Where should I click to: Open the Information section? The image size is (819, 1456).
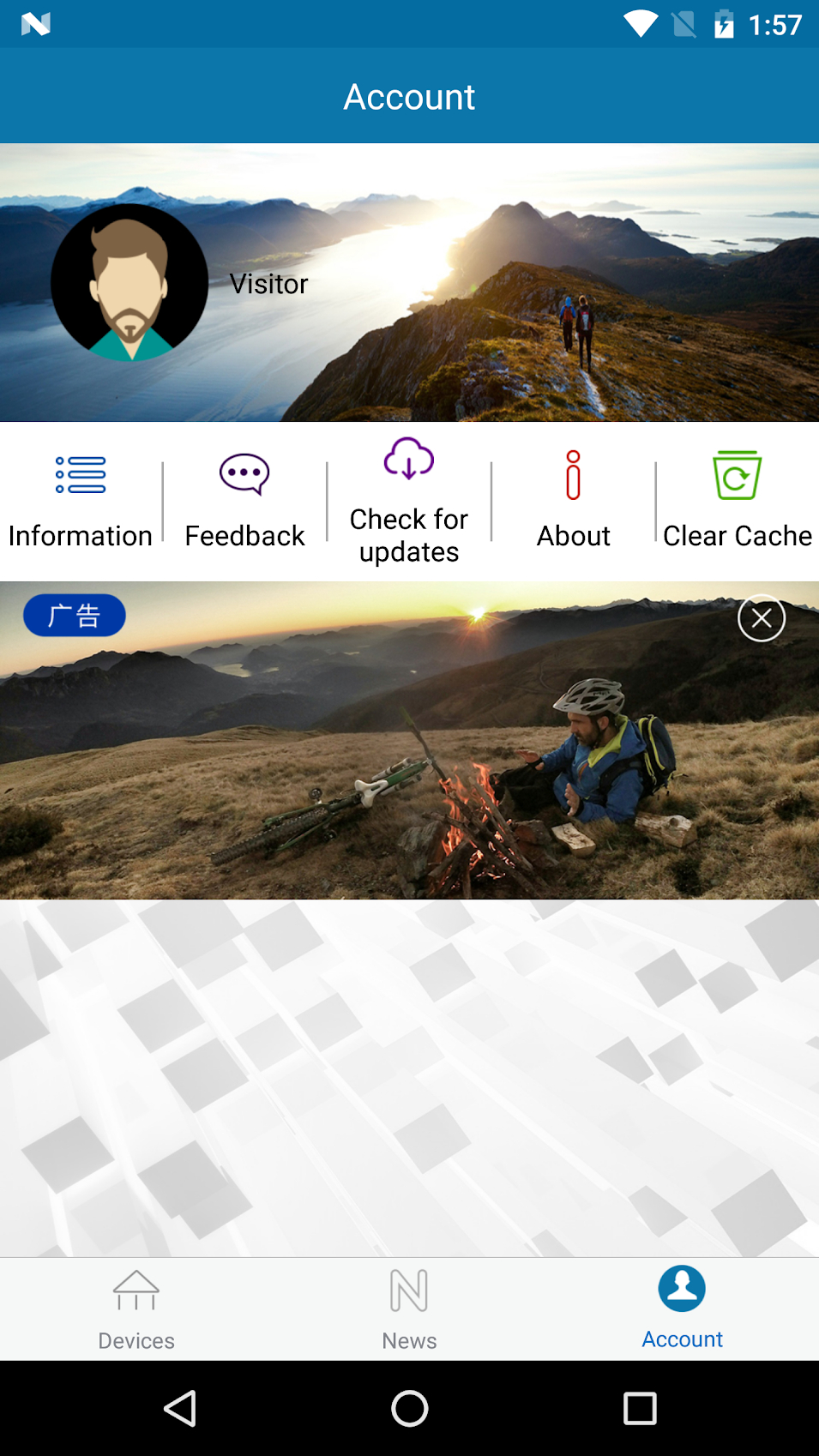coord(81,501)
